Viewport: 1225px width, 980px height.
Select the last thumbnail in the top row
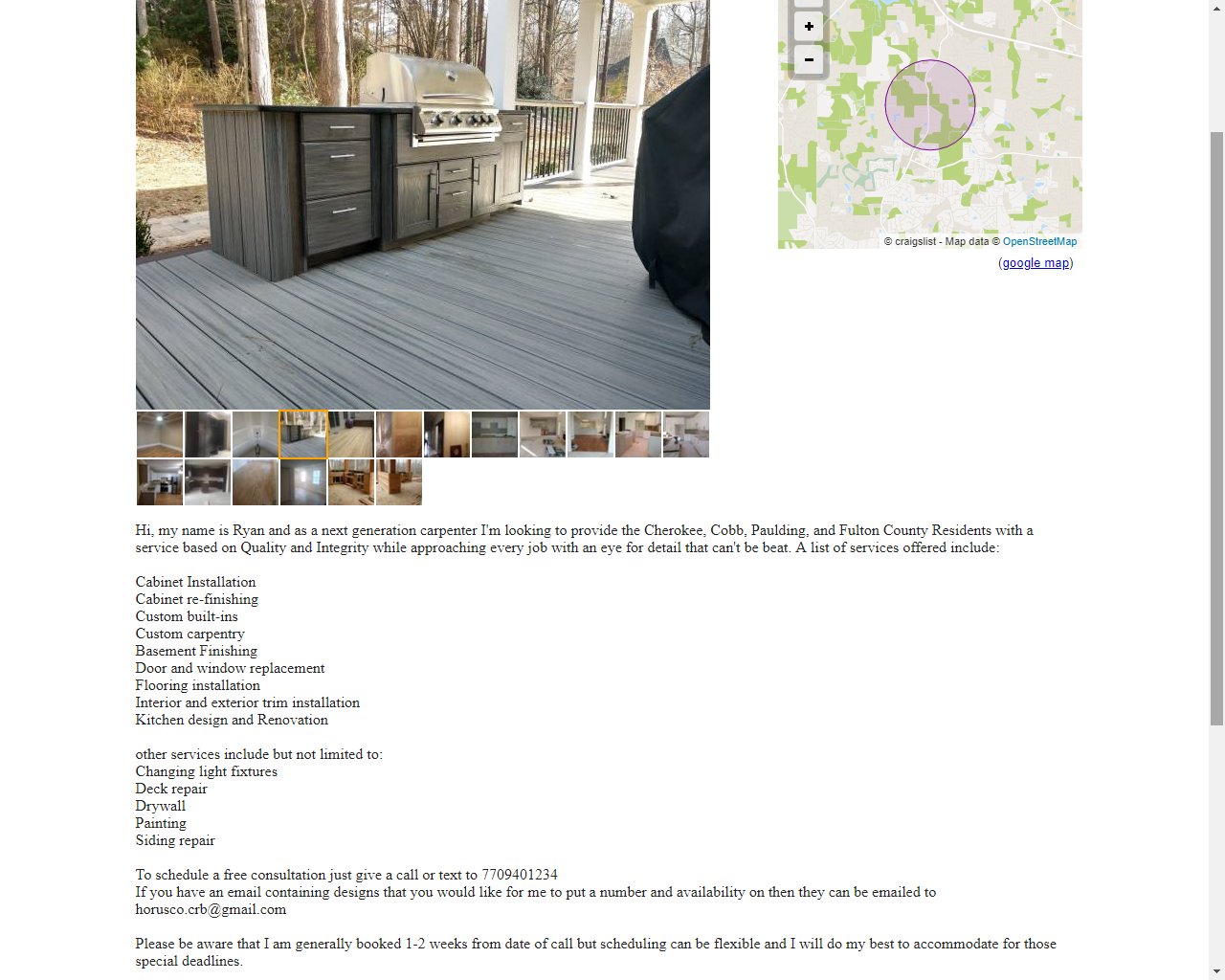(x=686, y=434)
